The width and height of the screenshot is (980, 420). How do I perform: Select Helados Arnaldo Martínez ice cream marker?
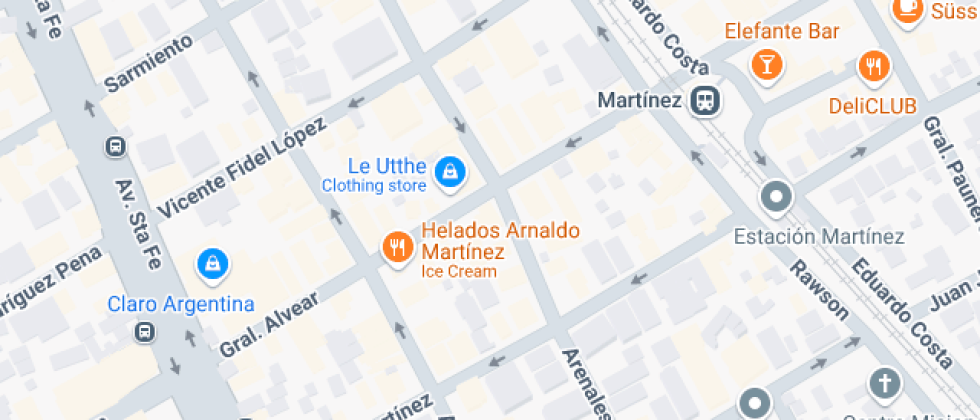[398, 246]
